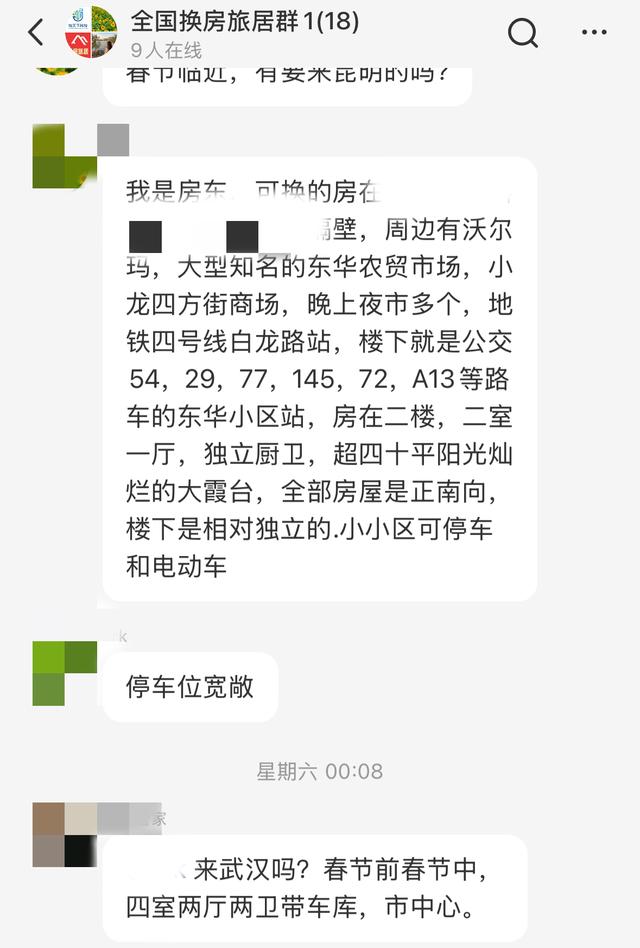Open avatar of the 来武汉吗 message sender
The image size is (640, 948).
click(x=64, y=834)
